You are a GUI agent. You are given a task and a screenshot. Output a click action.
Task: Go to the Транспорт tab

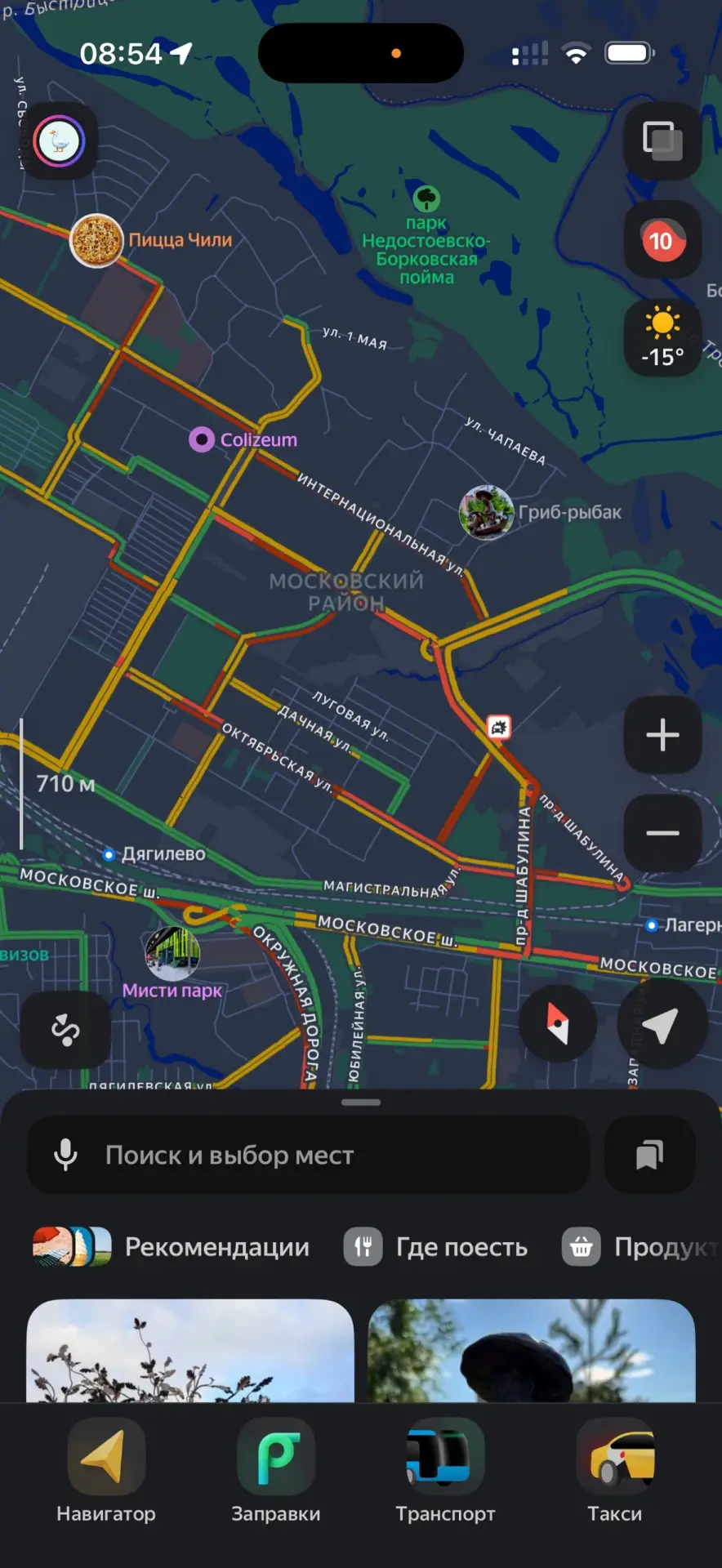pos(445,1472)
